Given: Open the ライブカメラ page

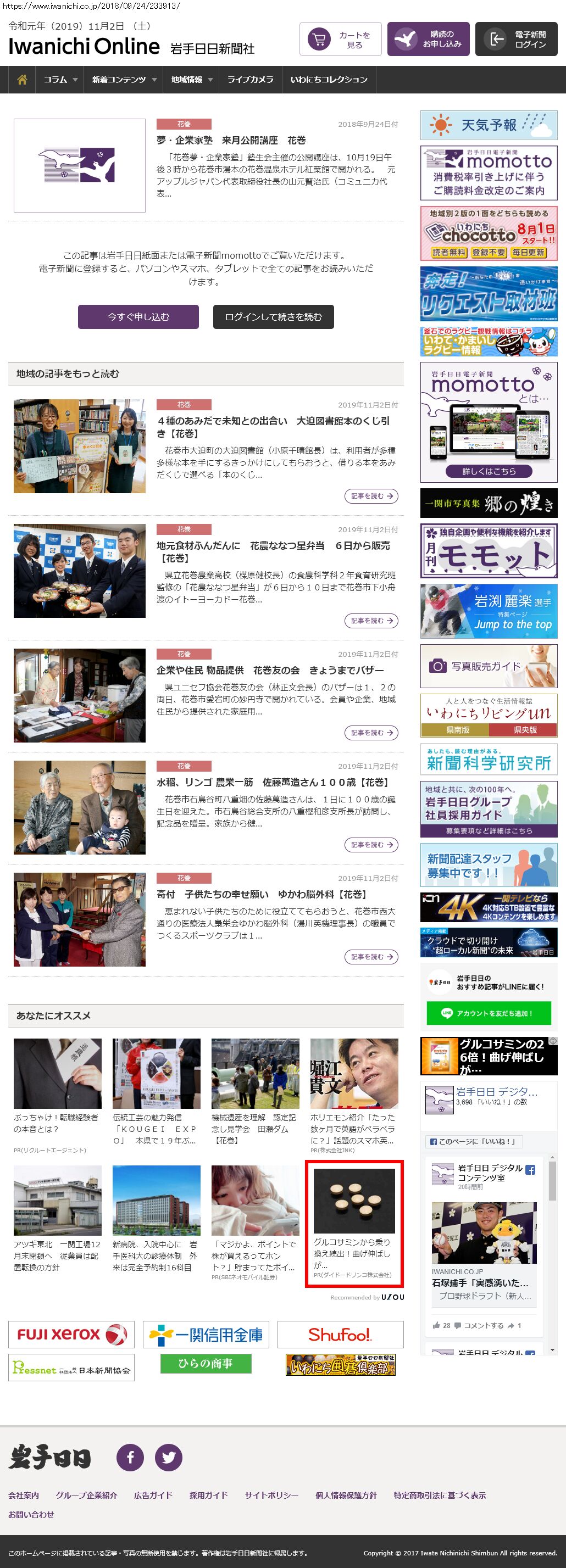Looking at the screenshot, I should (x=250, y=80).
